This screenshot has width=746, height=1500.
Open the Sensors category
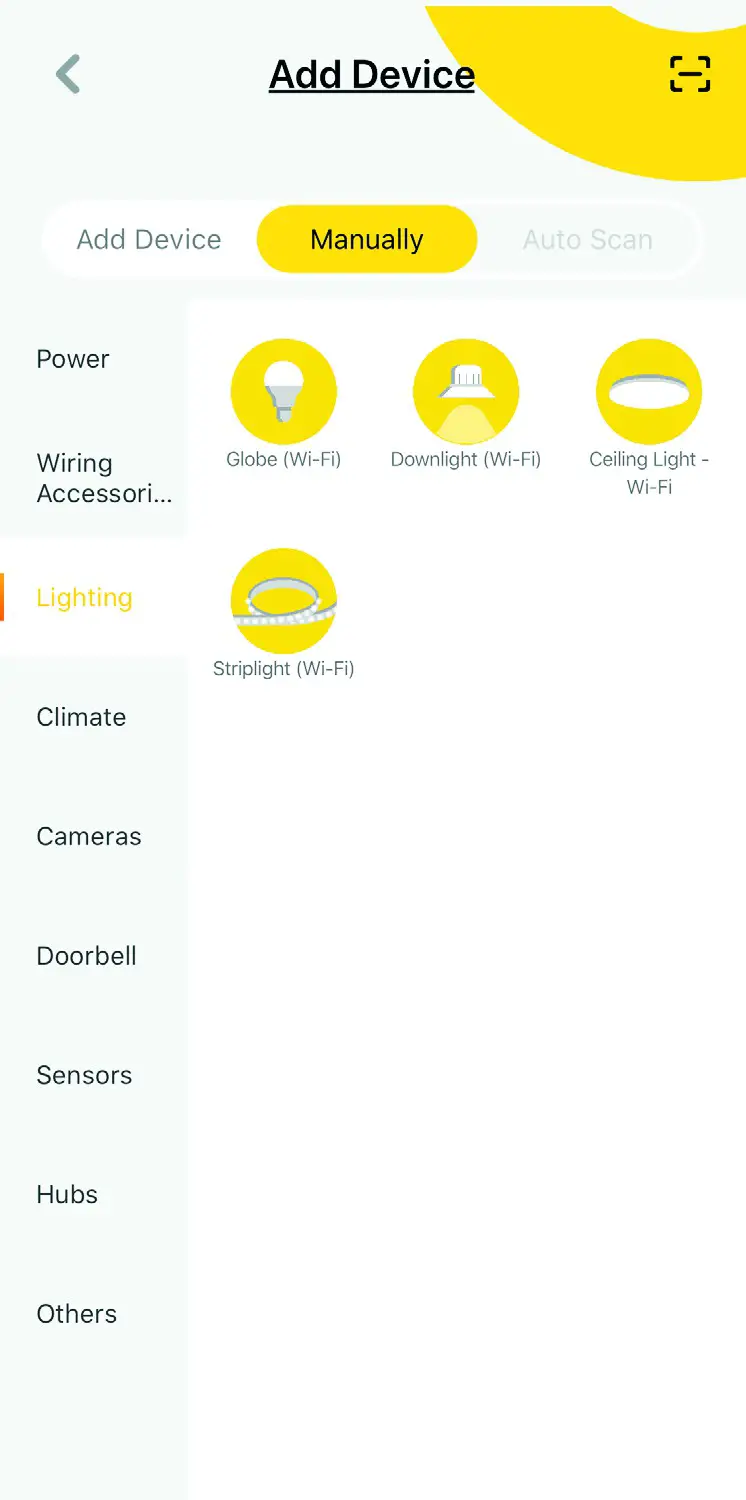pyautogui.click(x=84, y=1075)
